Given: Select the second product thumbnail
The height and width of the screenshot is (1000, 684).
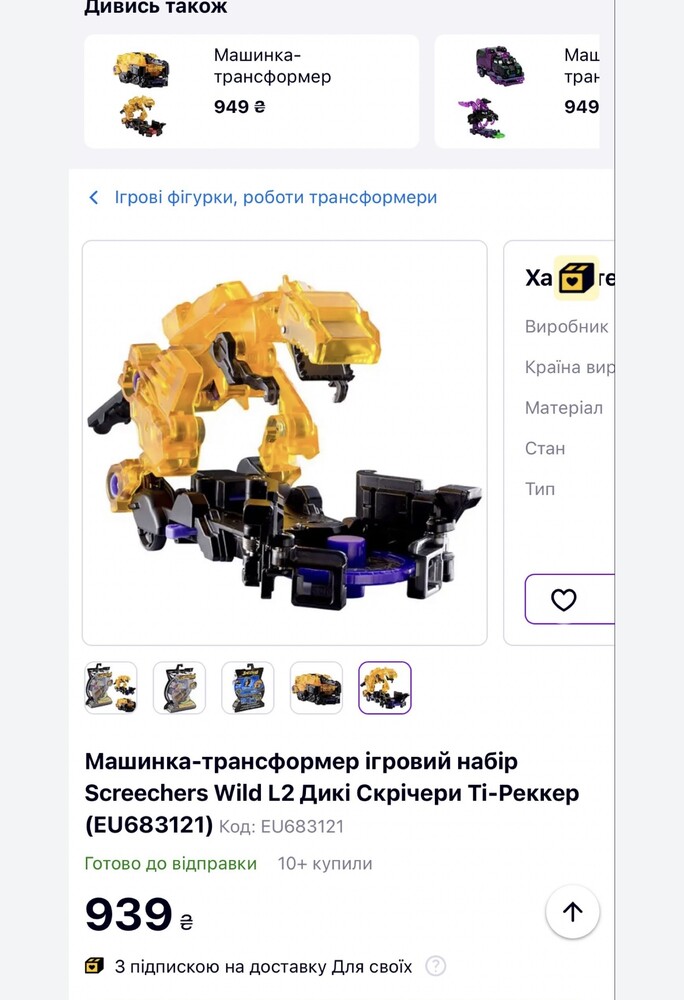Looking at the screenshot, I should coord(179,688).
